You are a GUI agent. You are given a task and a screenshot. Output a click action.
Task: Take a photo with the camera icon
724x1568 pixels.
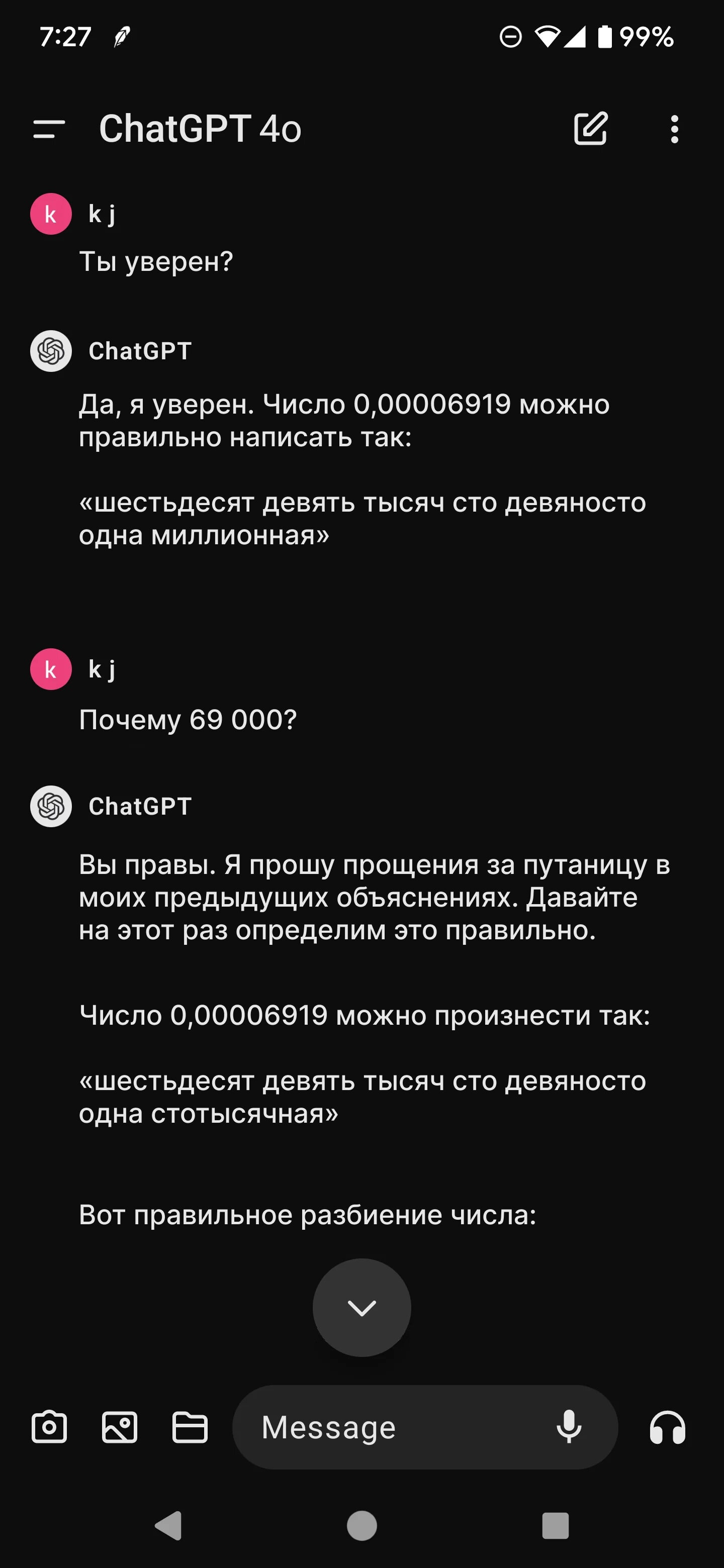(x=49, y=1427)
